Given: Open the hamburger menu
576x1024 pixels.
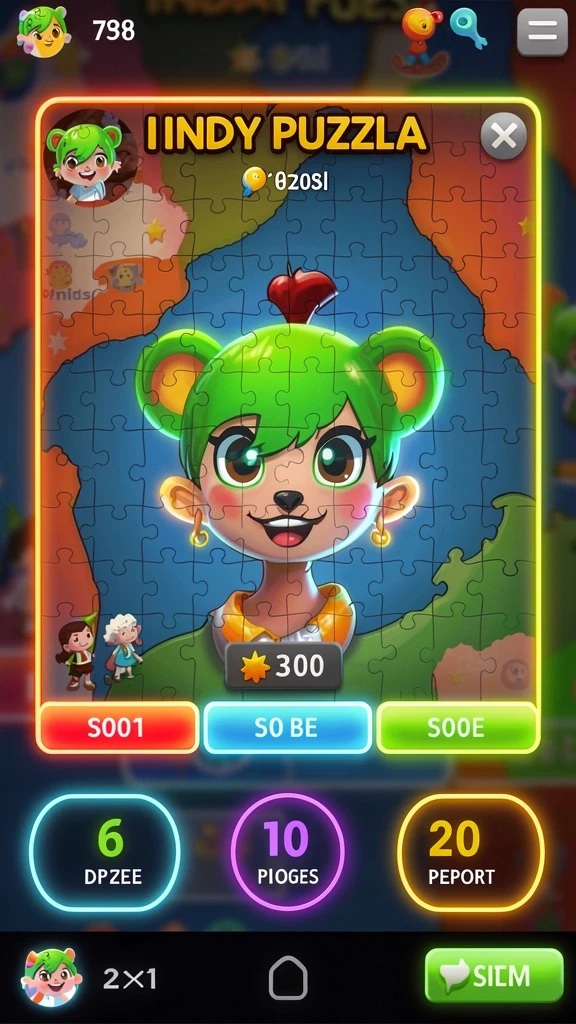Looking at the screenshot, I should [x=542, y=31].
